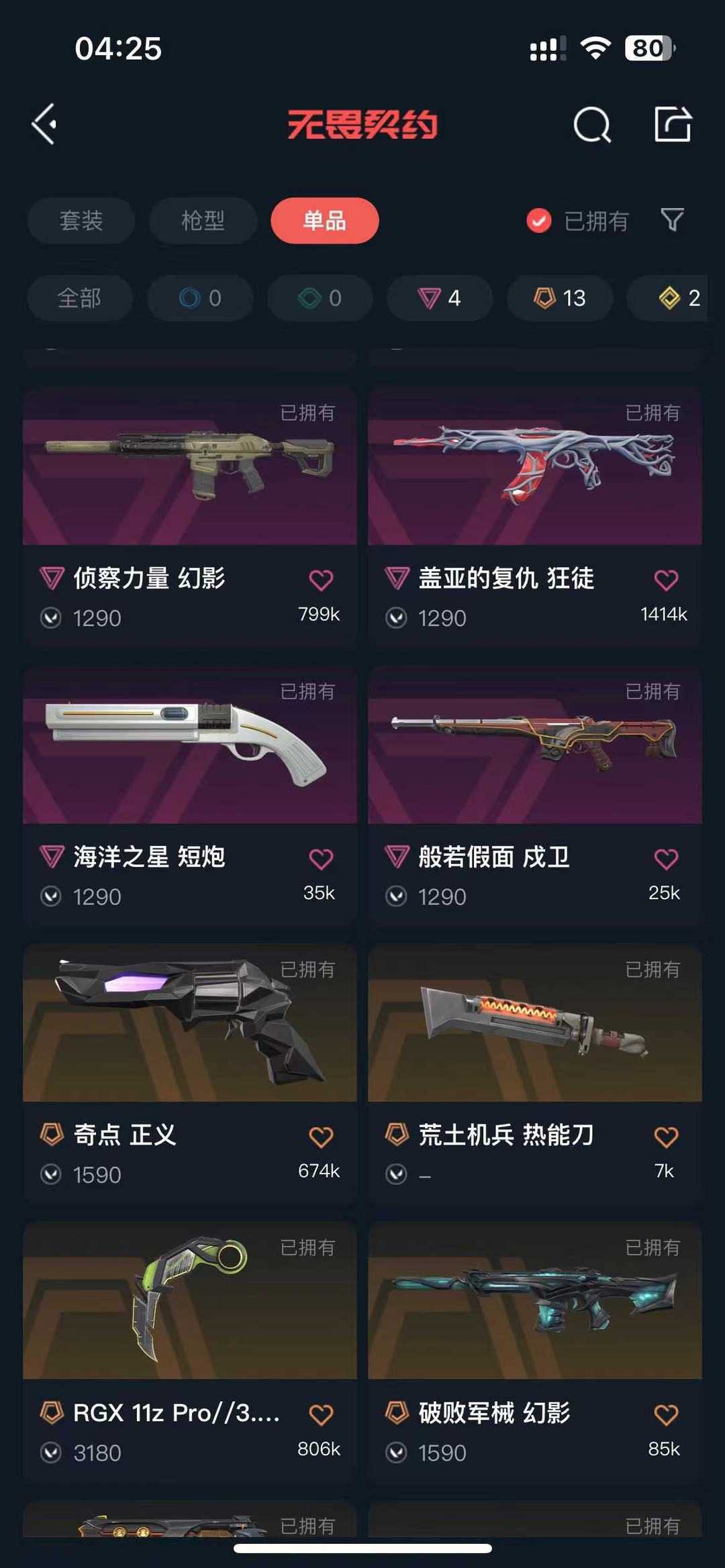
Task: Uncheck the 已拥有 checkbox
Action: pos(538,220)
